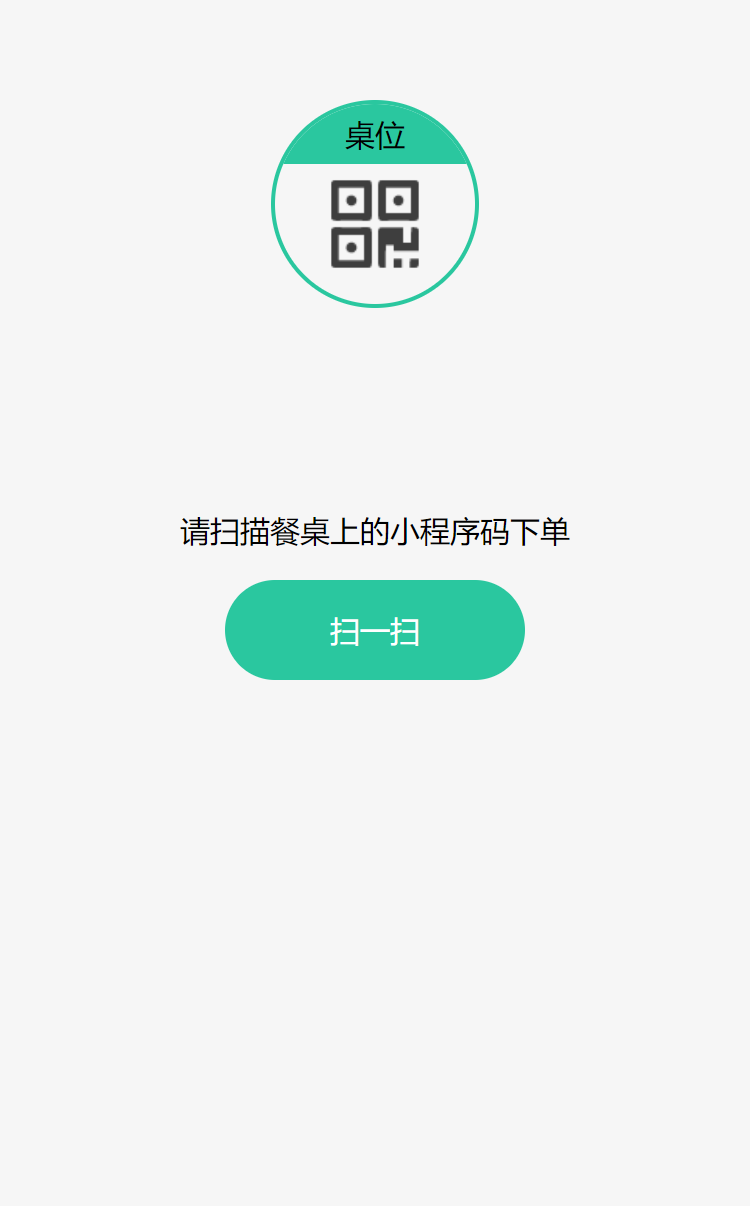Image resolution: width=750 pixels, height=1206 pixels.
Task: Tap the 扫一扫 scan button
Action: [375, 630]
